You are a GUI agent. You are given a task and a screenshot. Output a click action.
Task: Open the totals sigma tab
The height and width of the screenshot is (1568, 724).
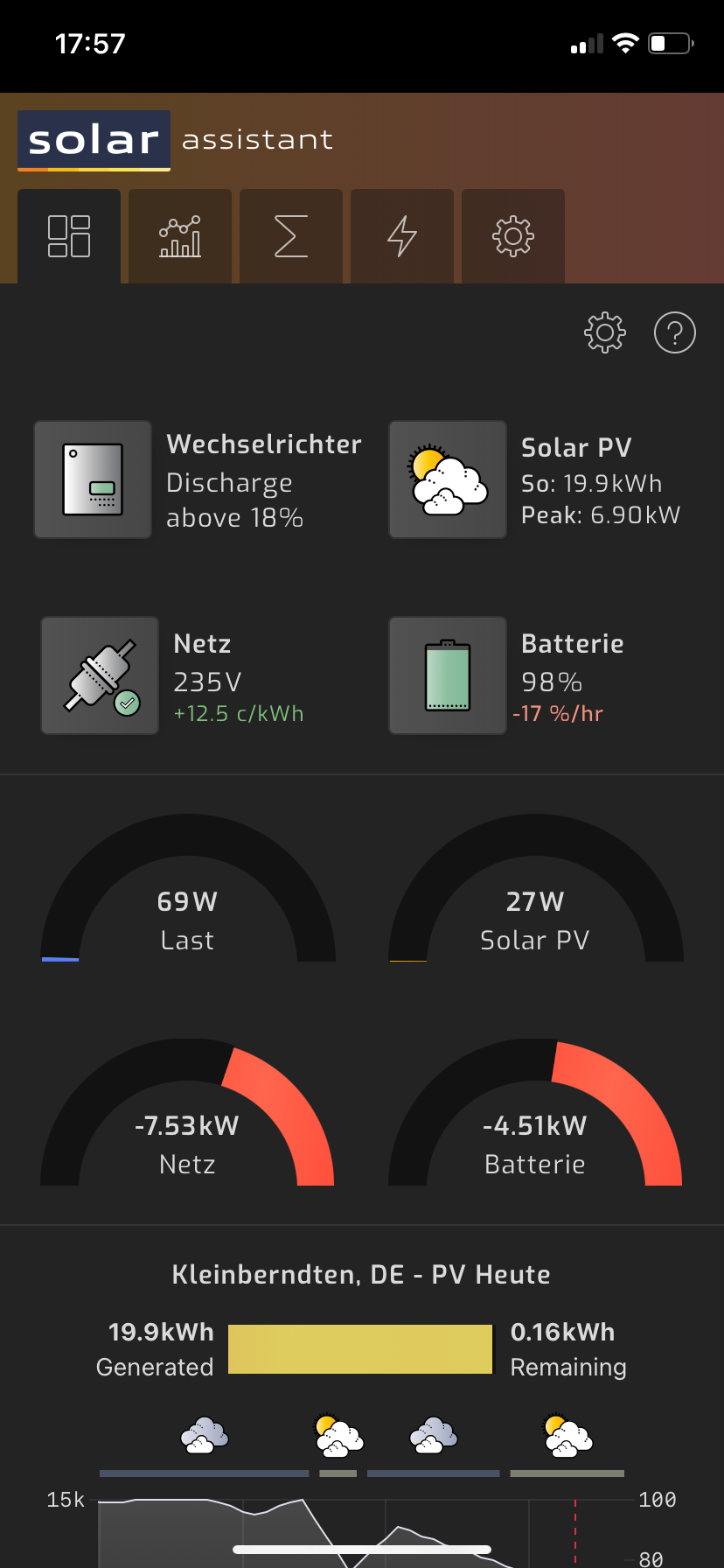(x=291, y=236)
